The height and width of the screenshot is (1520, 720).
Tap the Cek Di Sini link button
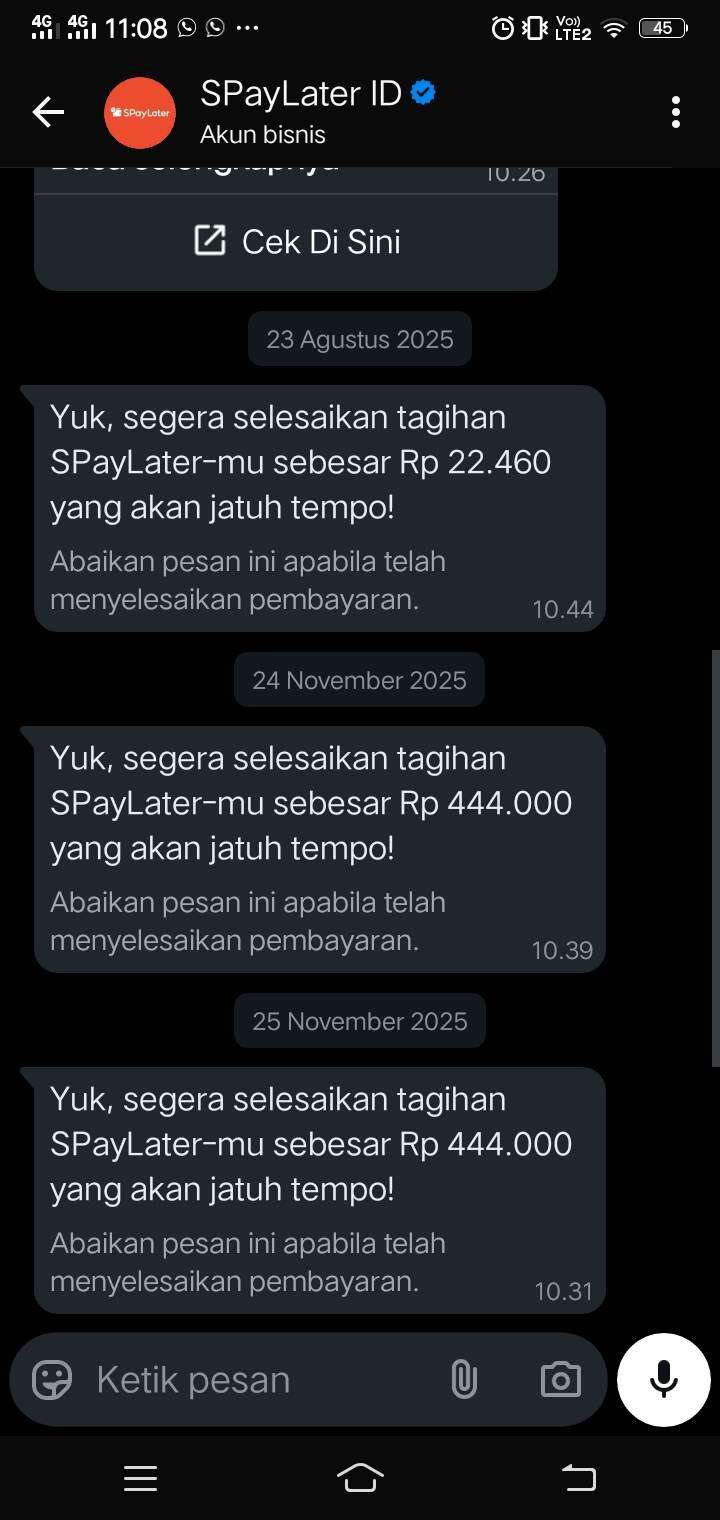[x=296, y=242]
